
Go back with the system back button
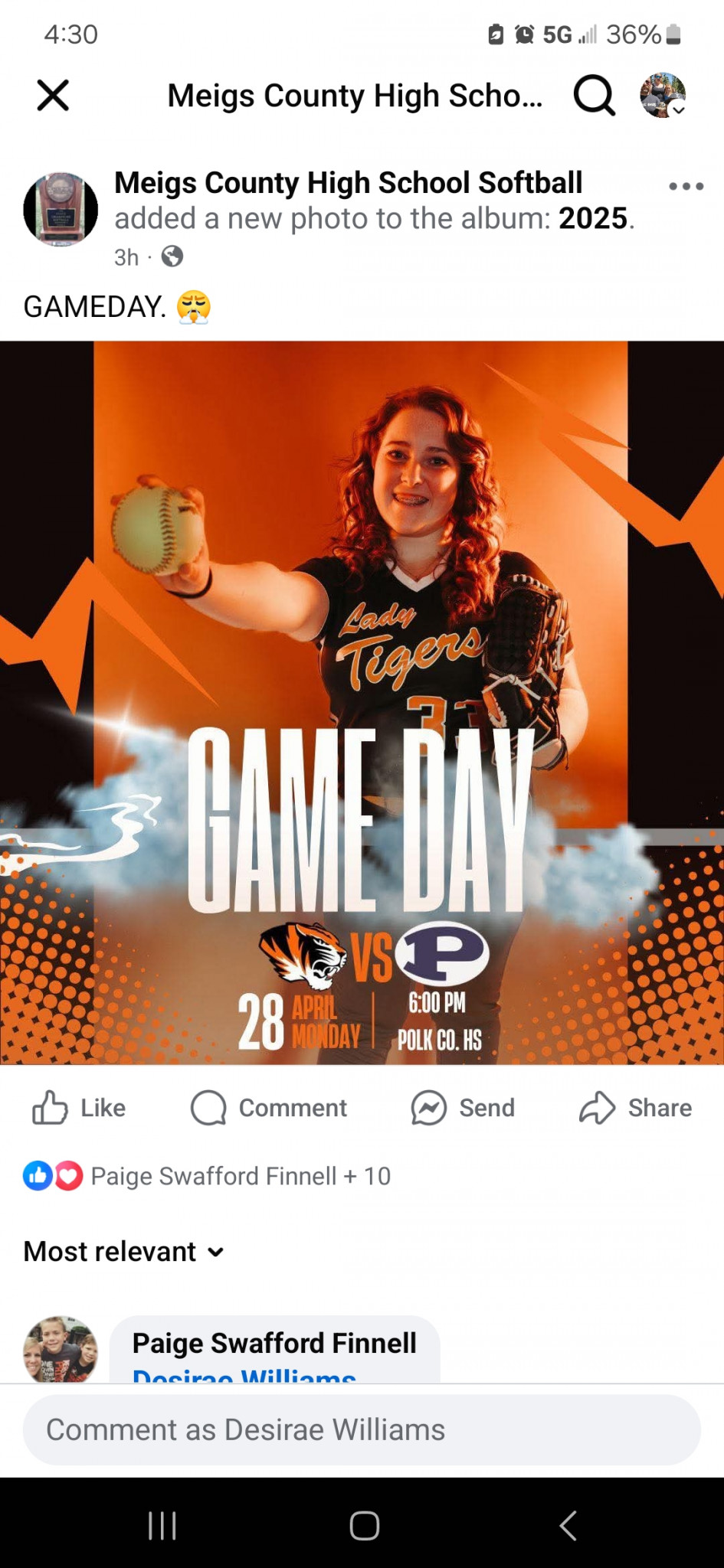click(568, 1525)
